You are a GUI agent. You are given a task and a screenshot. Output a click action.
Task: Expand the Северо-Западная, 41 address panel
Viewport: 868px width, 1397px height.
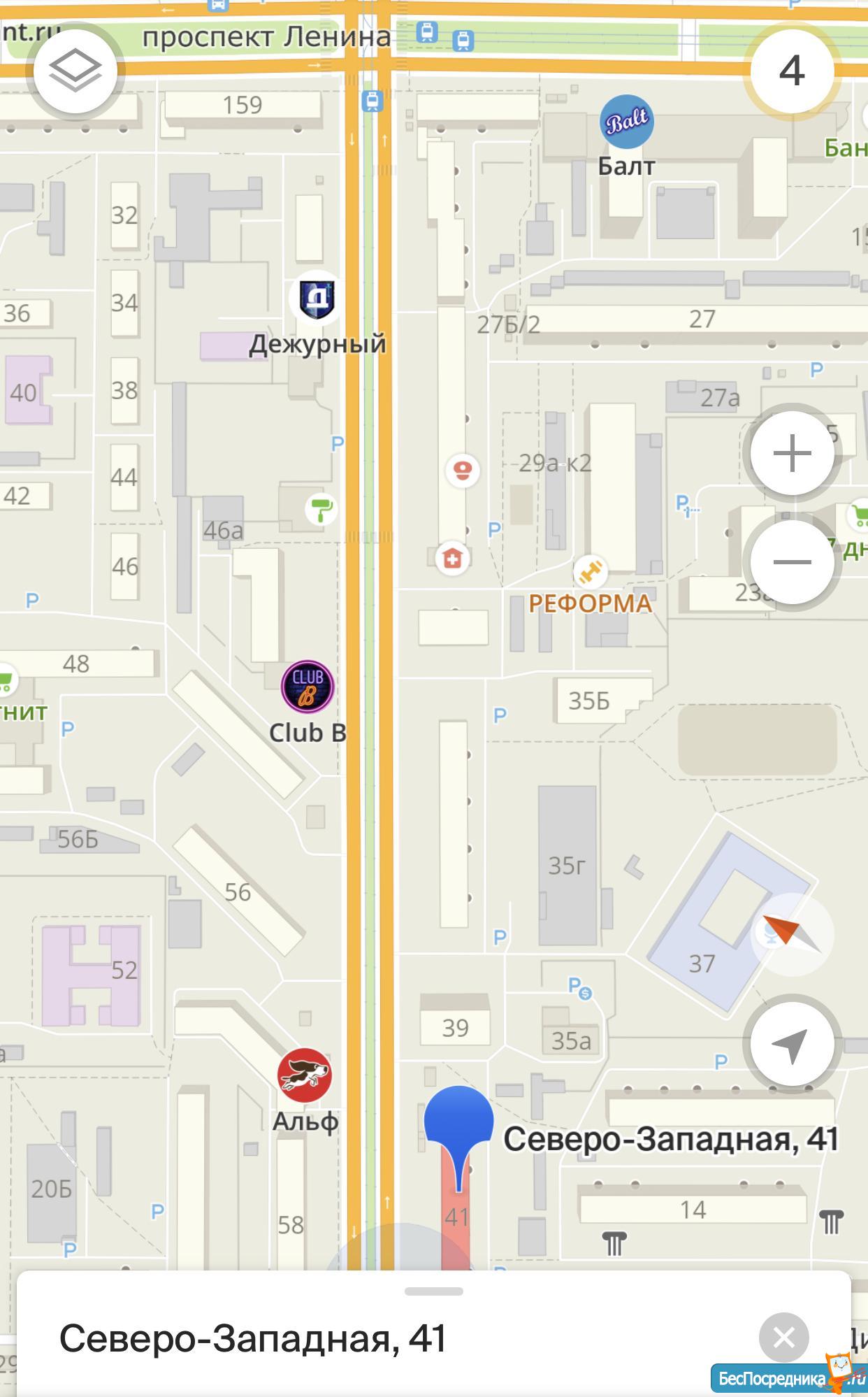pos(433,1291)
